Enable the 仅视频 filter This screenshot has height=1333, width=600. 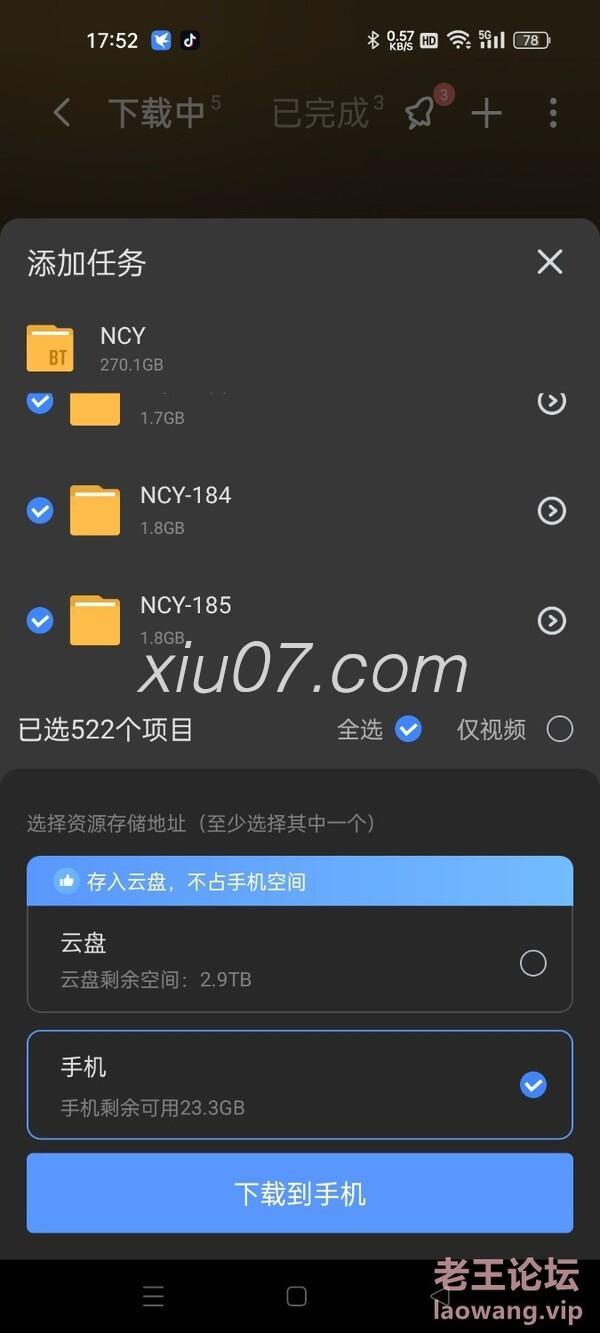[x=560, y=729]
